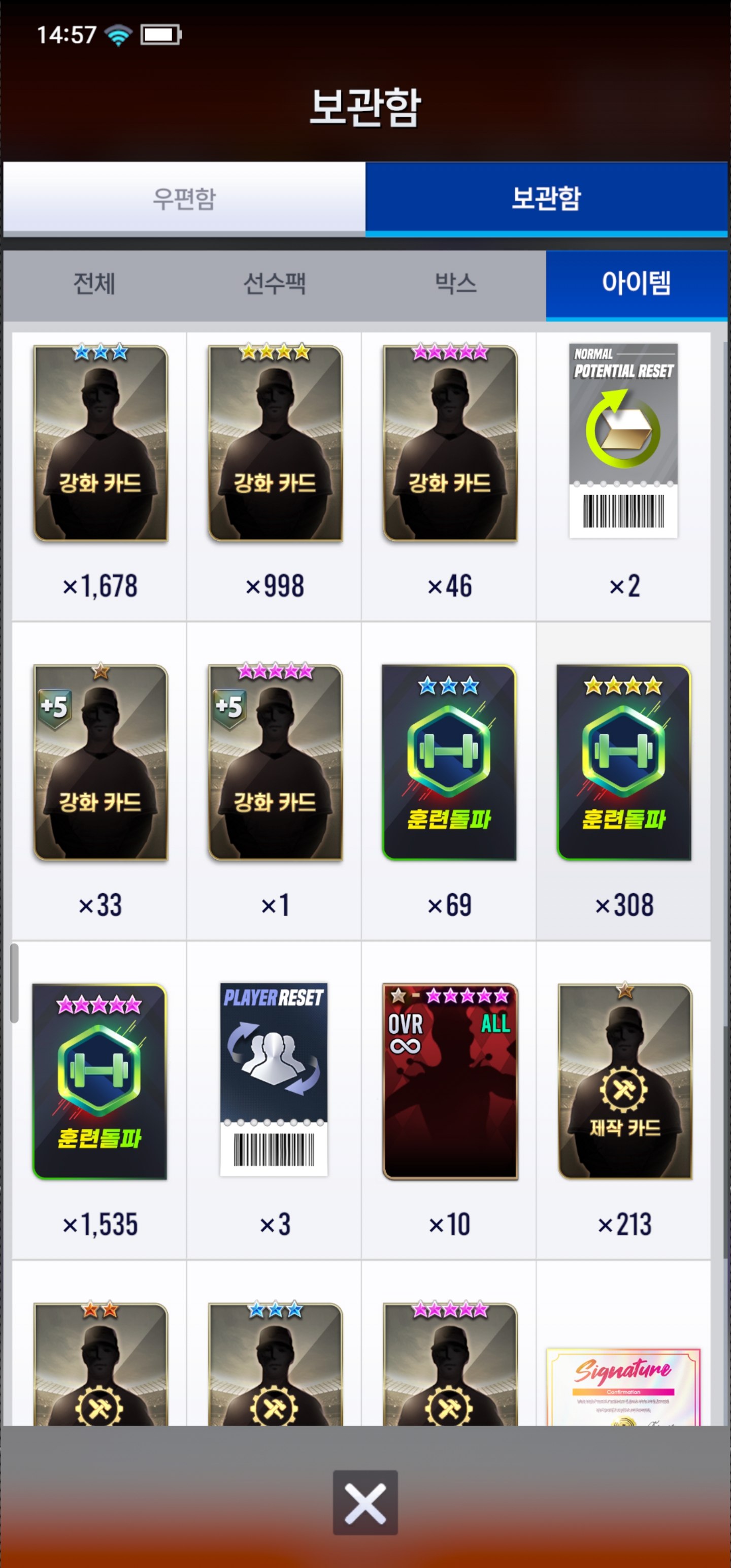Open the Signature confirmation item
The height and width of the screenshot is (1568, 731).
point(623,1387)
